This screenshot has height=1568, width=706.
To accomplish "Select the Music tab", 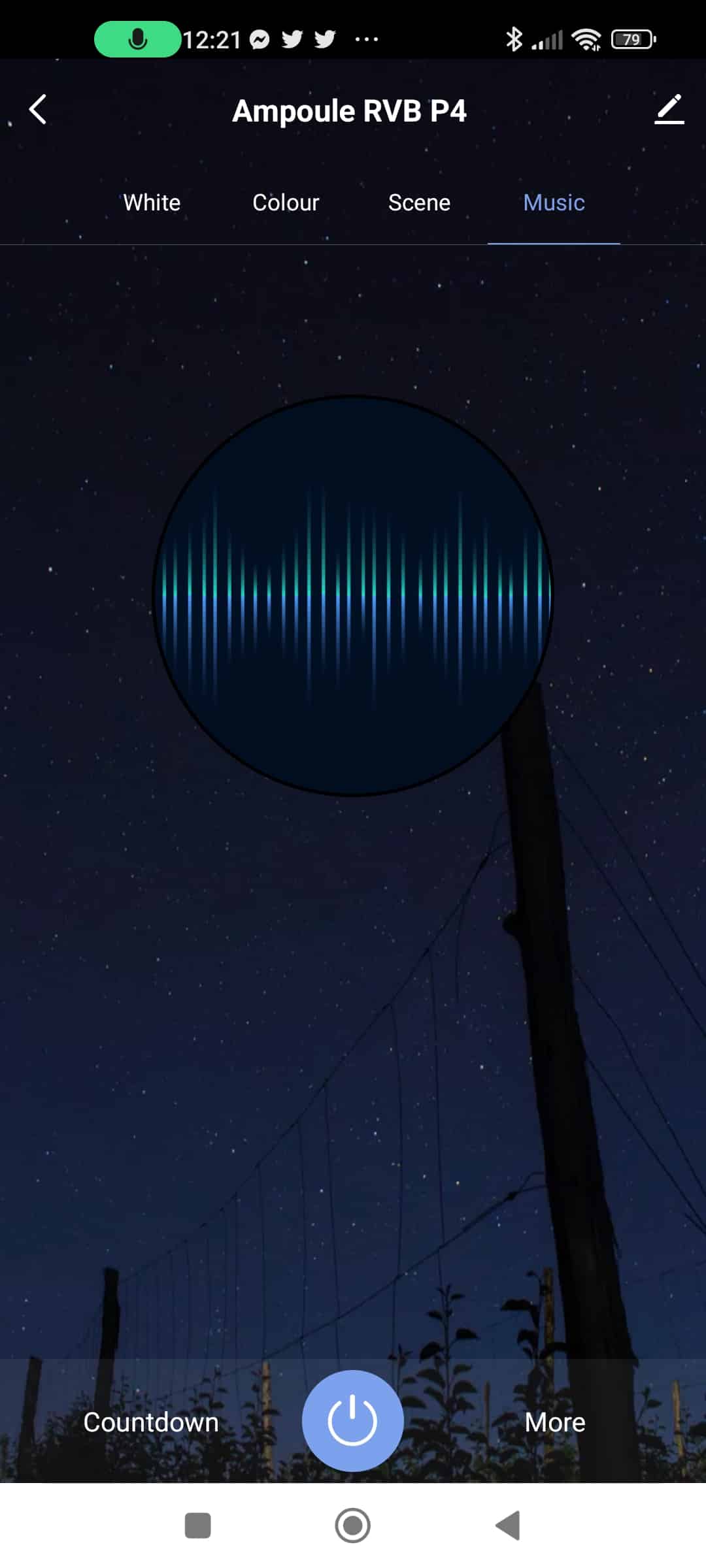I will point(554,203).
